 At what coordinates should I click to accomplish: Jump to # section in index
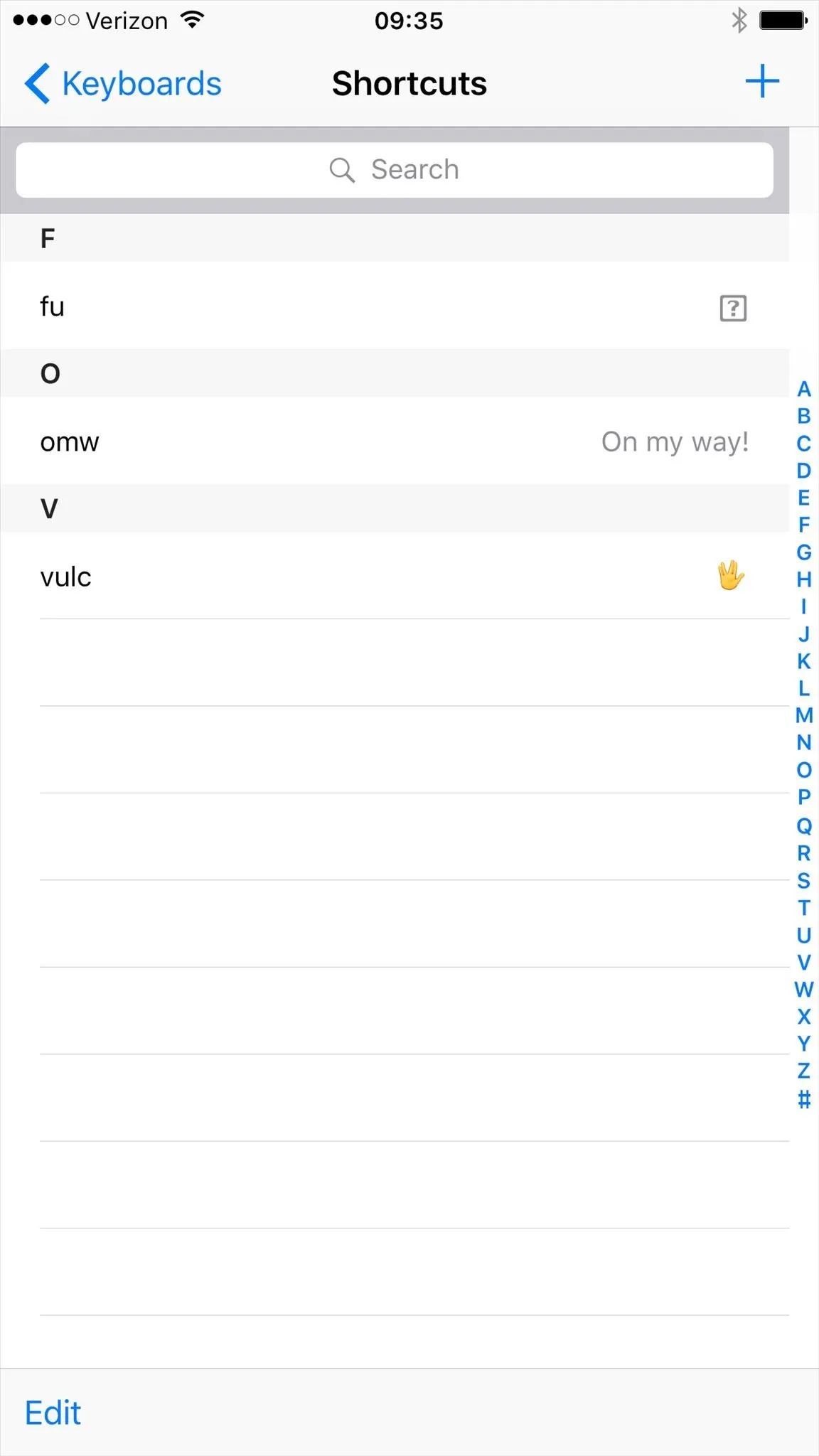tap(804, 1099)
